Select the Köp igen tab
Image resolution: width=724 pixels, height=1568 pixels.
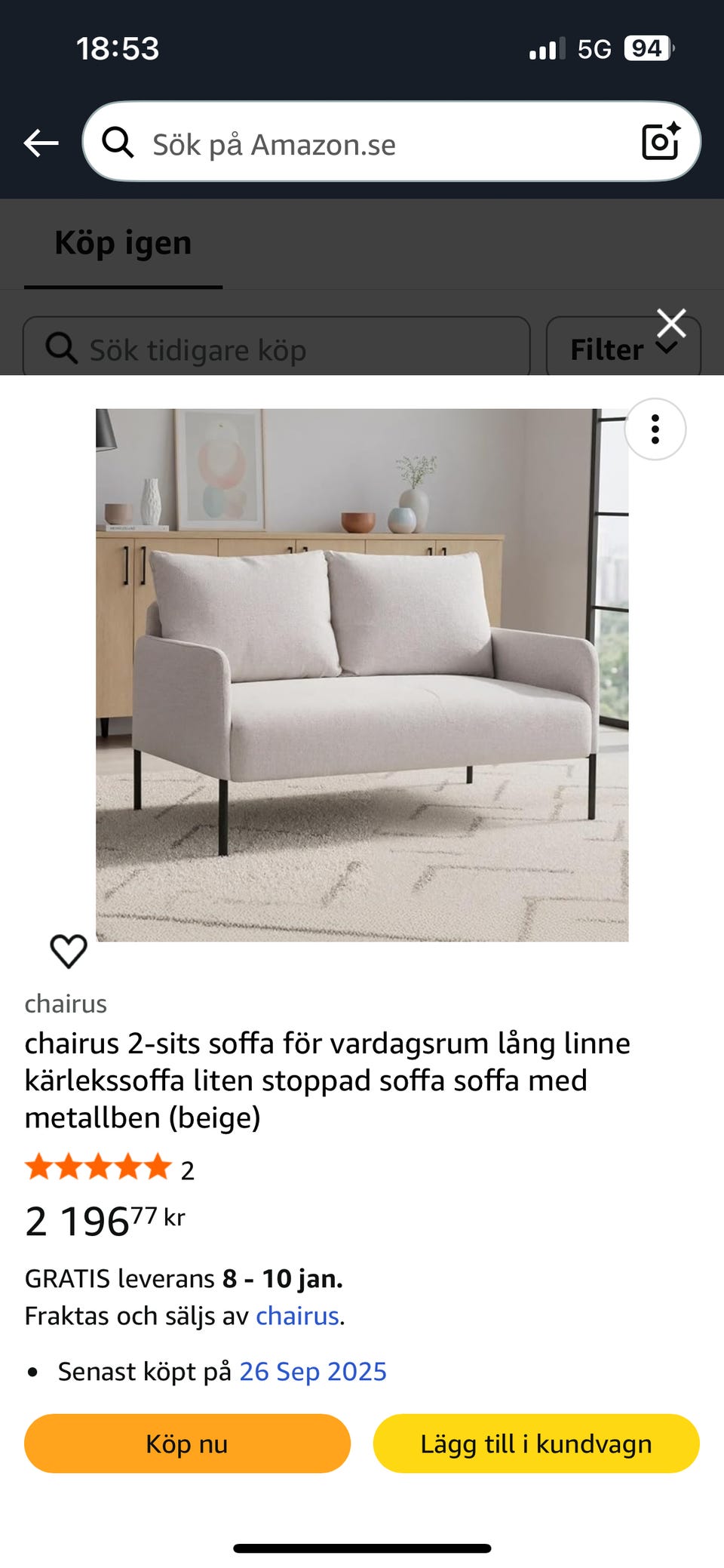[123, 243]
